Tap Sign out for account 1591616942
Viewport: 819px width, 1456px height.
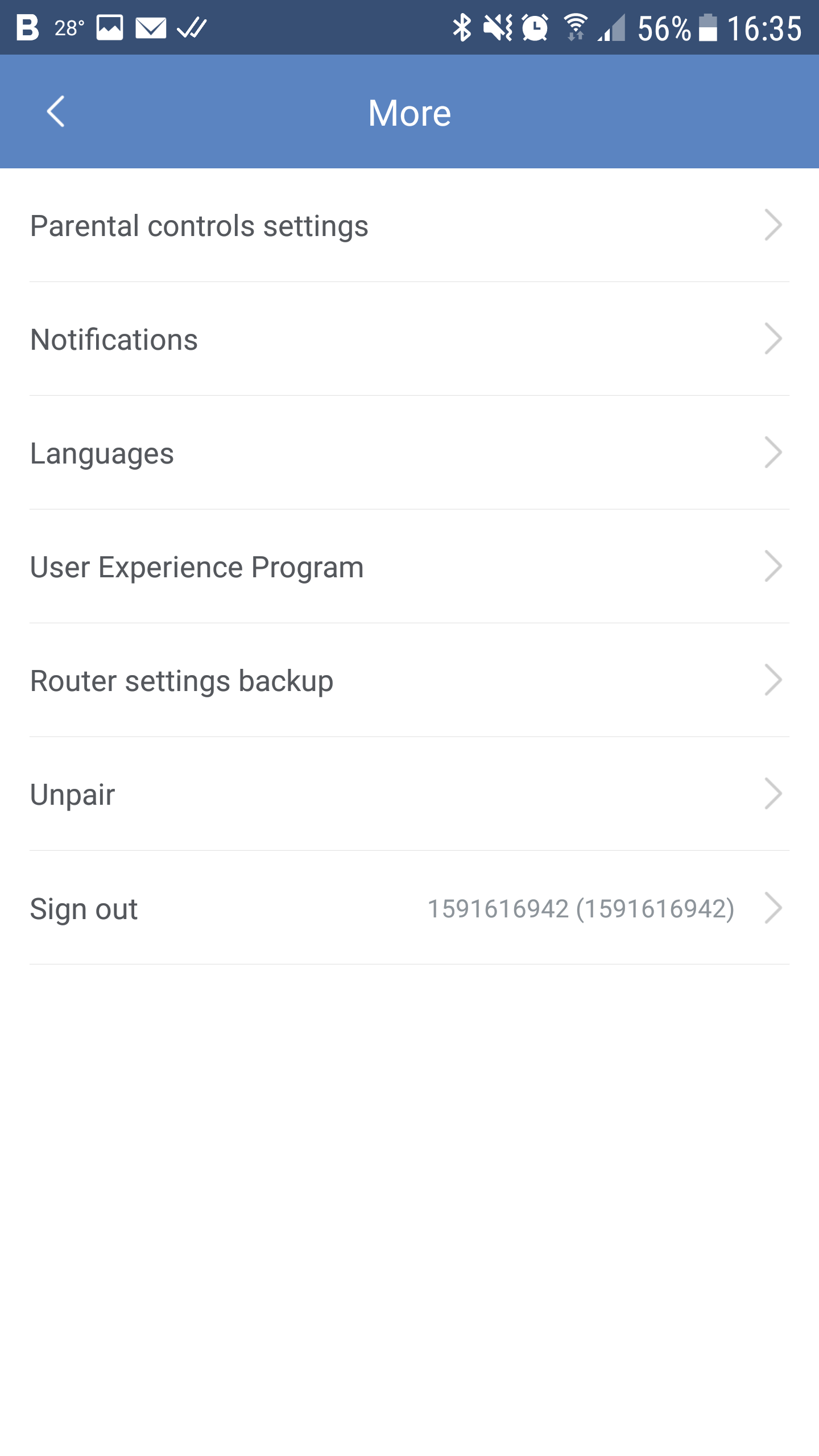pos(409,908)
